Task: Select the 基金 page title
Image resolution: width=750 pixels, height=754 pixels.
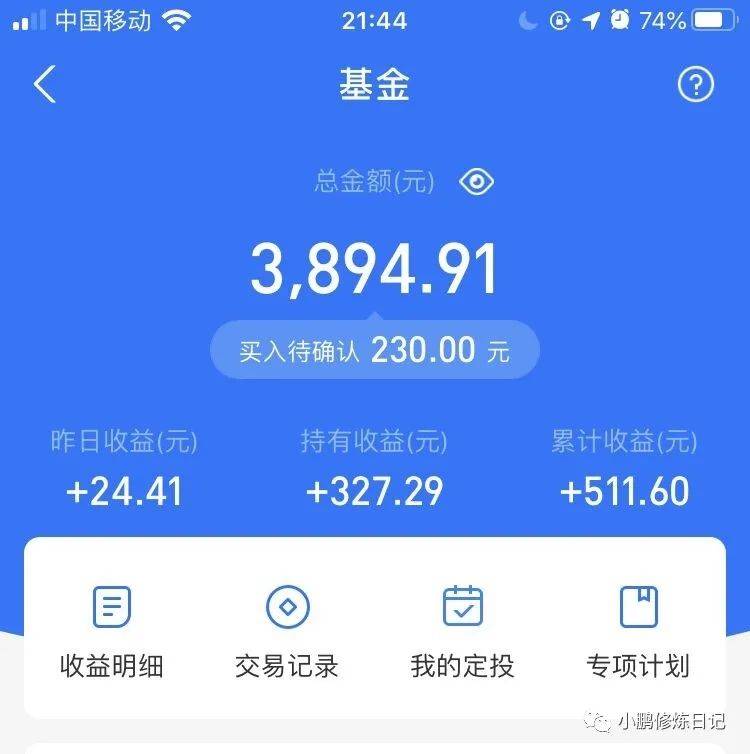Action: point(375,85)
